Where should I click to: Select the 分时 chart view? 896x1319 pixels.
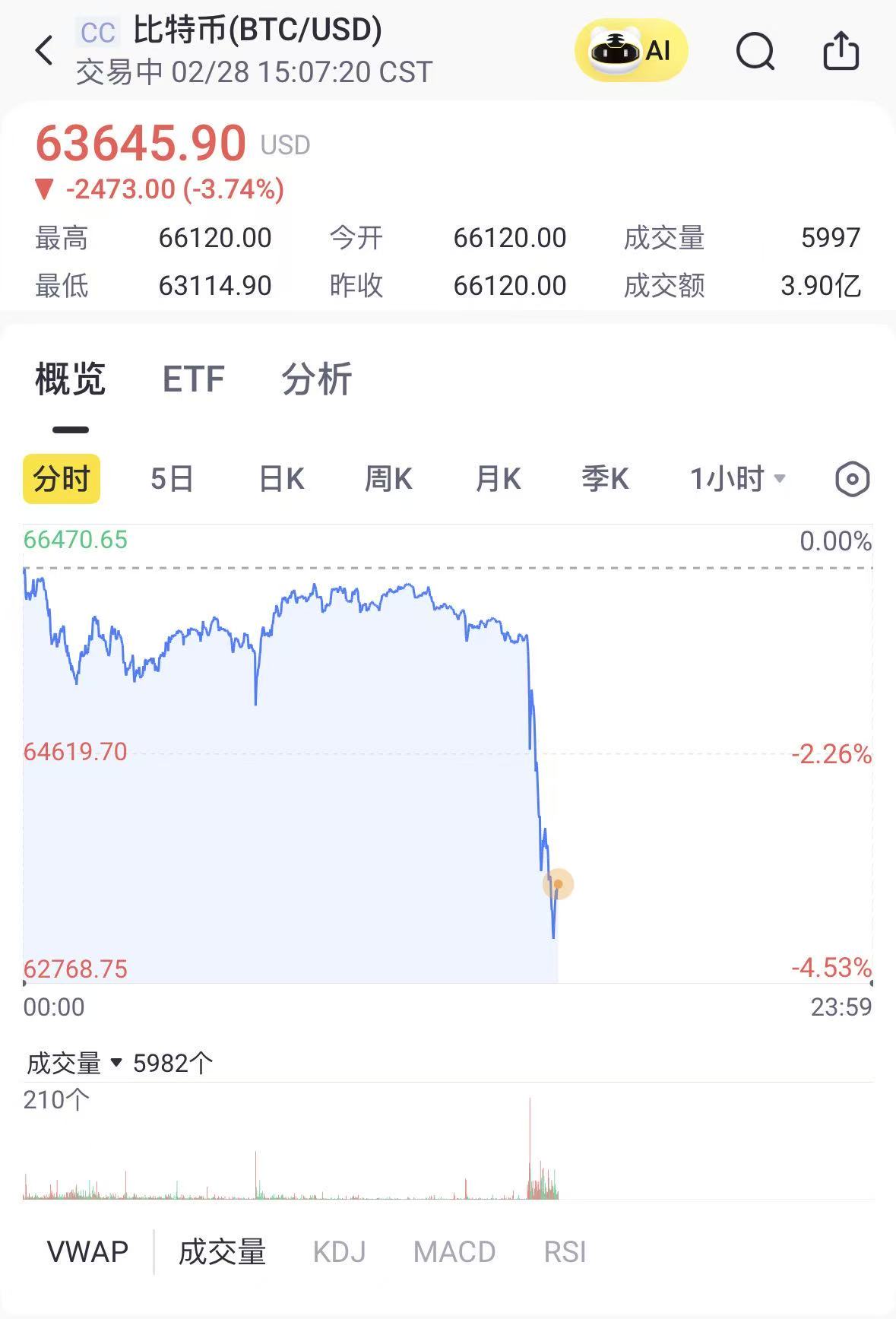coord(62,479)
